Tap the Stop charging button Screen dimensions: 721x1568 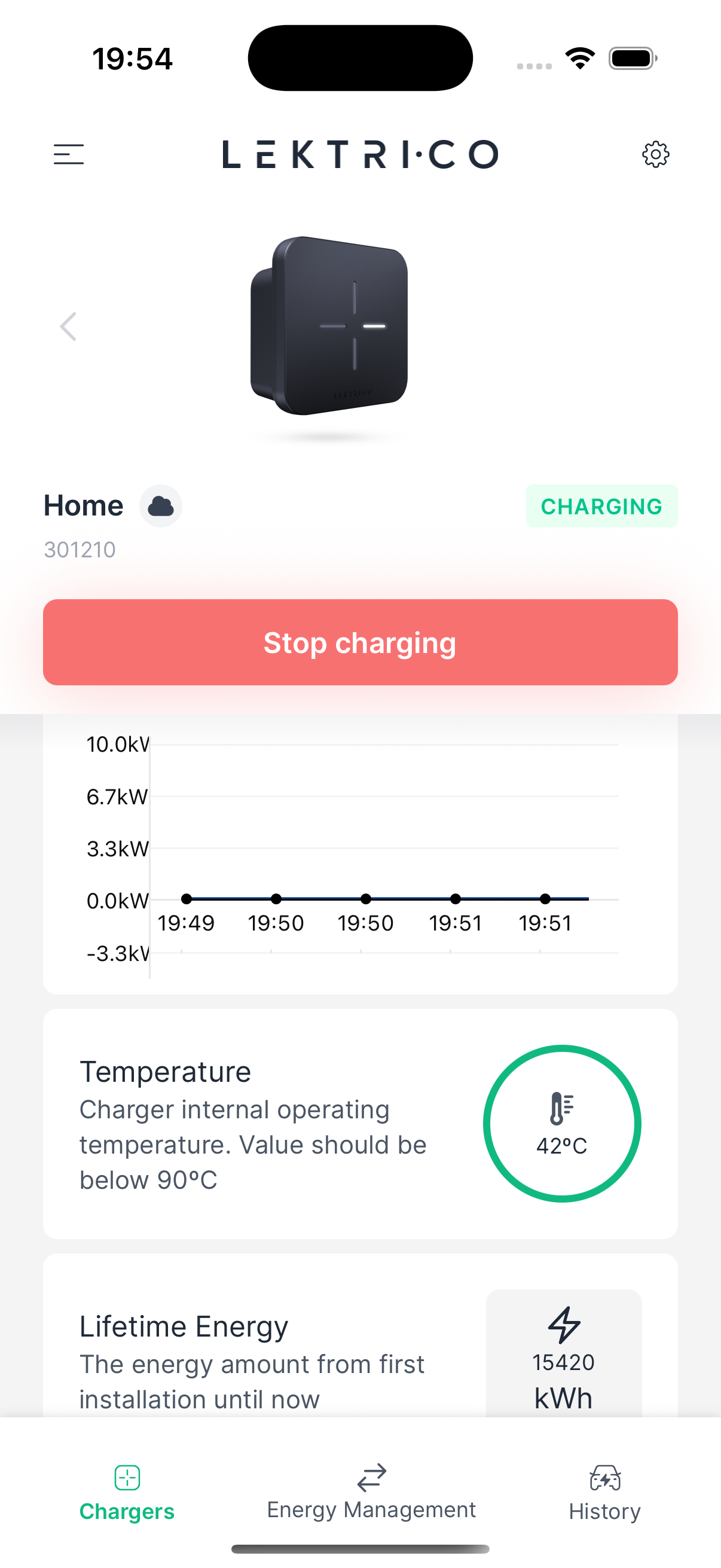[360, 642]
